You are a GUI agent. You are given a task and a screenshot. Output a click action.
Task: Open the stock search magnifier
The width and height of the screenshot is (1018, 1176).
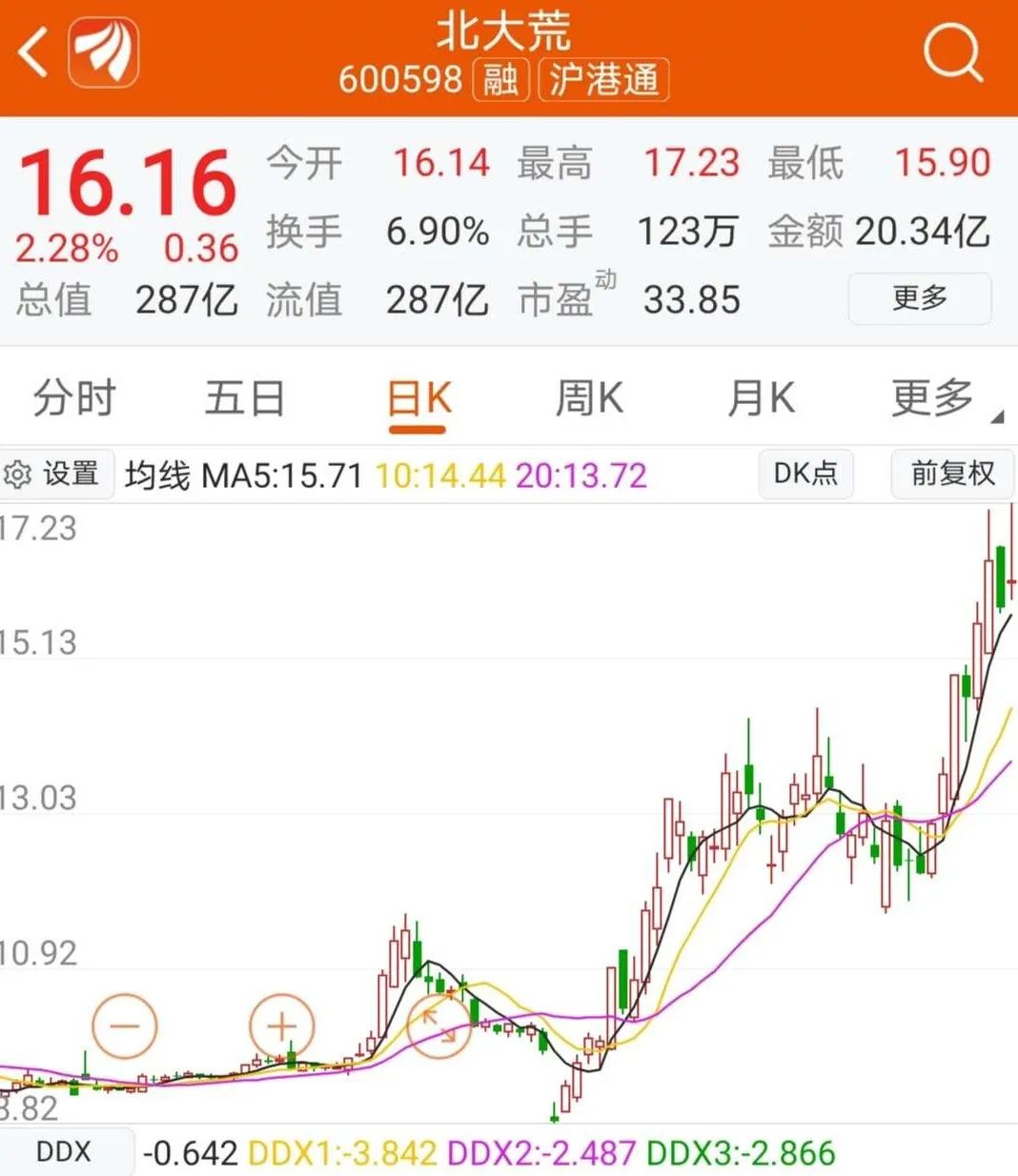pos(951,52)
